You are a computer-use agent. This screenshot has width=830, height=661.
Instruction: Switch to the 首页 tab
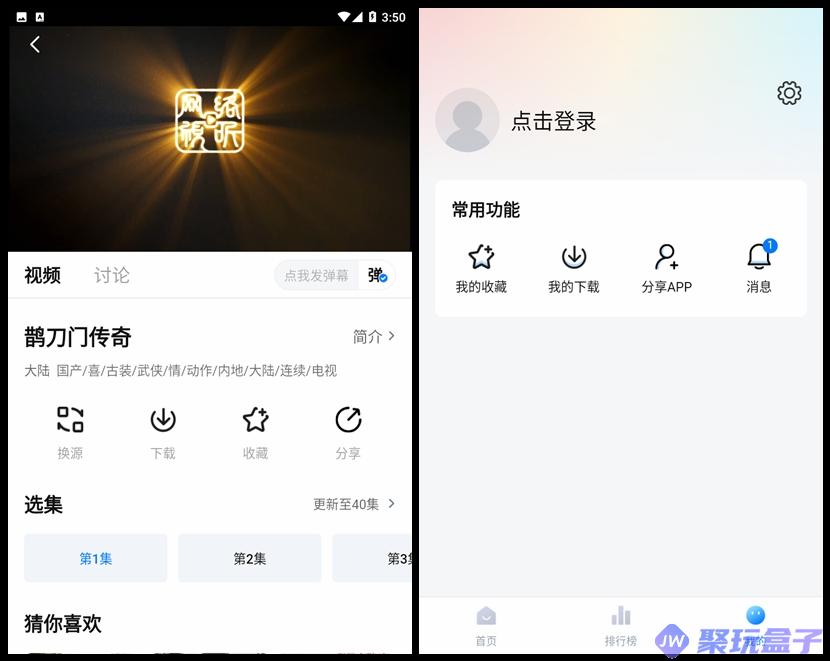[x=486, y=625]
